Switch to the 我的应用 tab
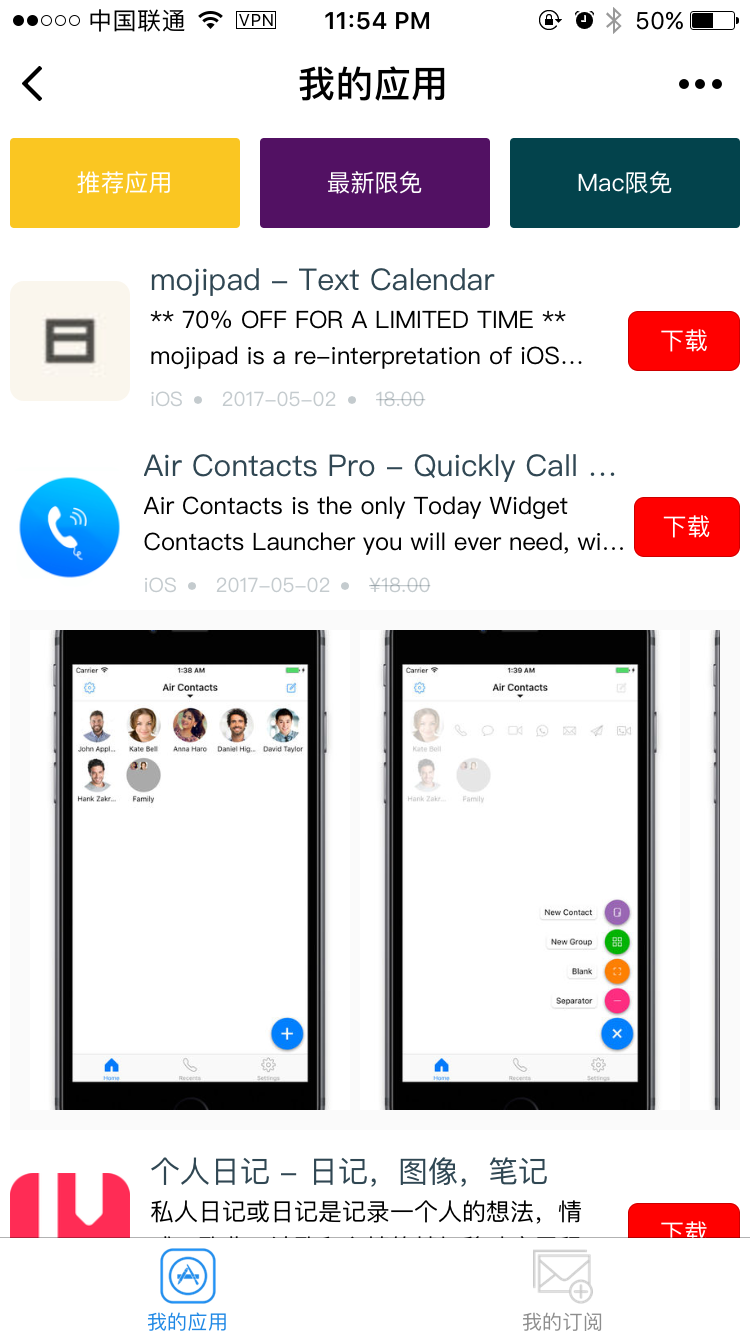The image size is (750, 1334). (188, 1290)
